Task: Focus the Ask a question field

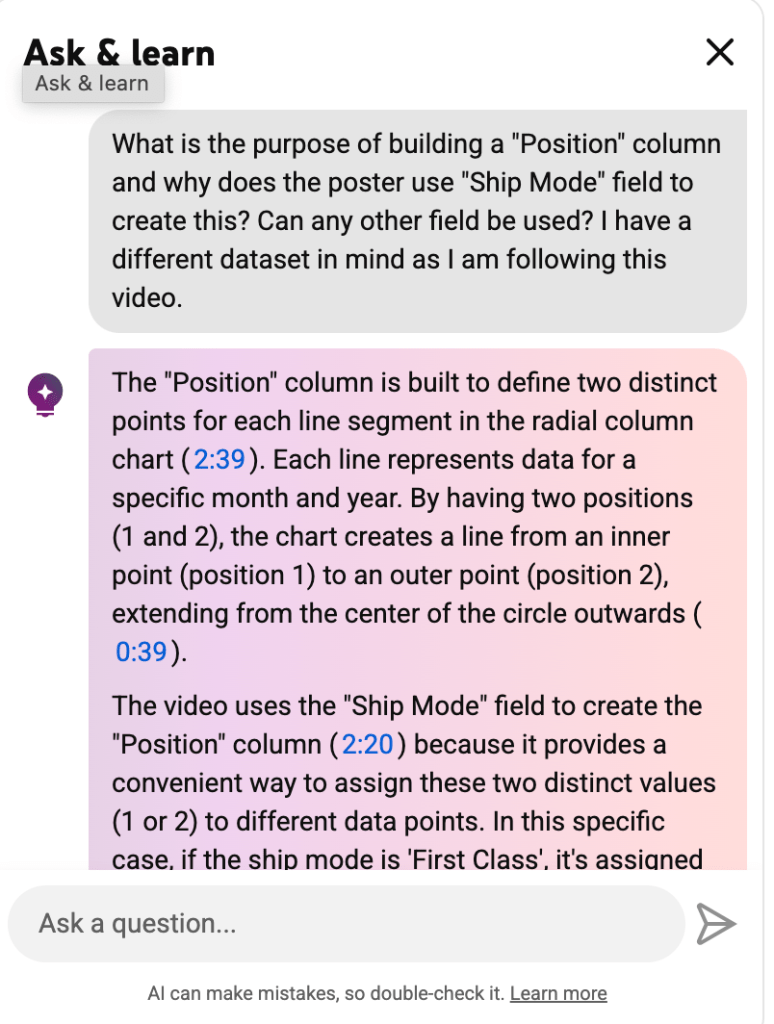Action: point(345,924)
